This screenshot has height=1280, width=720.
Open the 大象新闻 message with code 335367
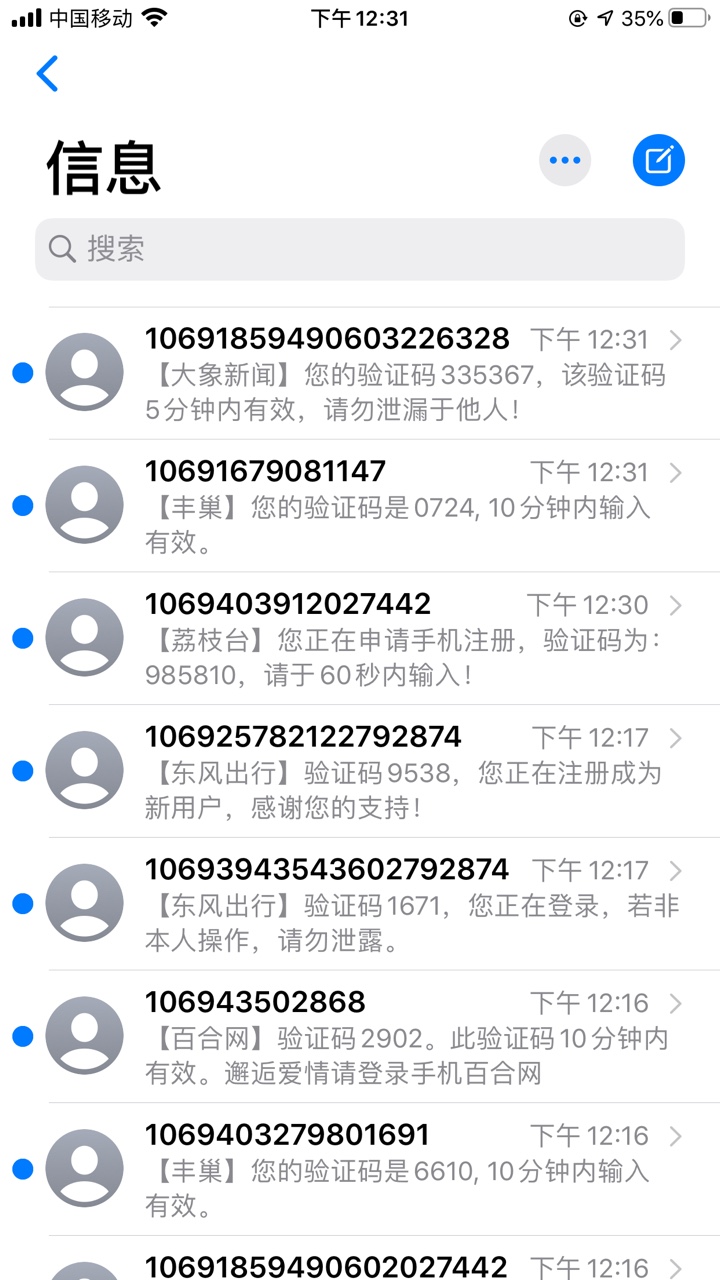pos(360,373)
